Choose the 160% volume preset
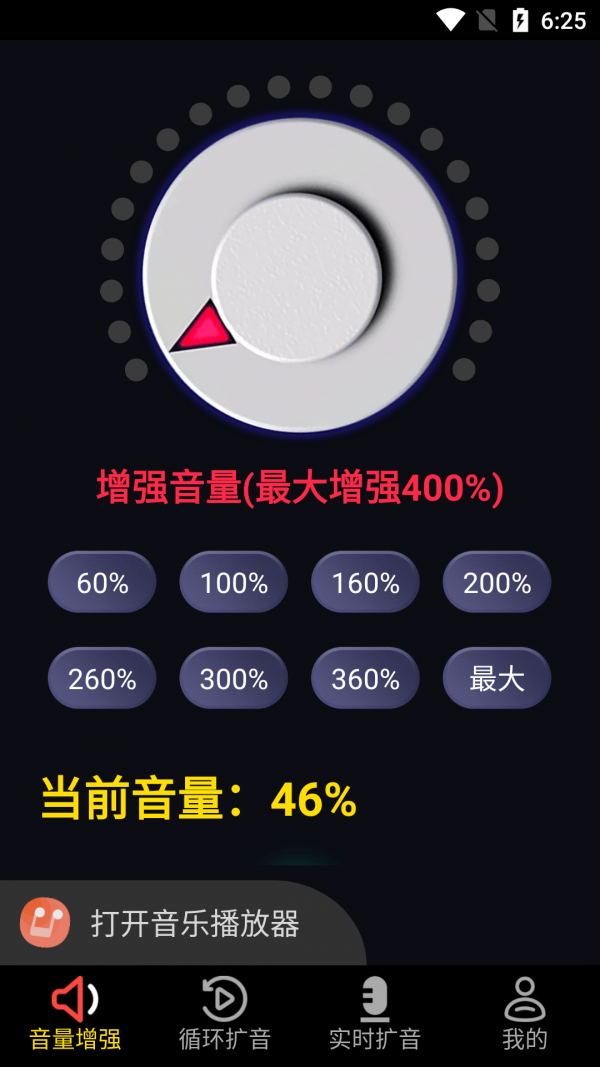 coord(365,582)
